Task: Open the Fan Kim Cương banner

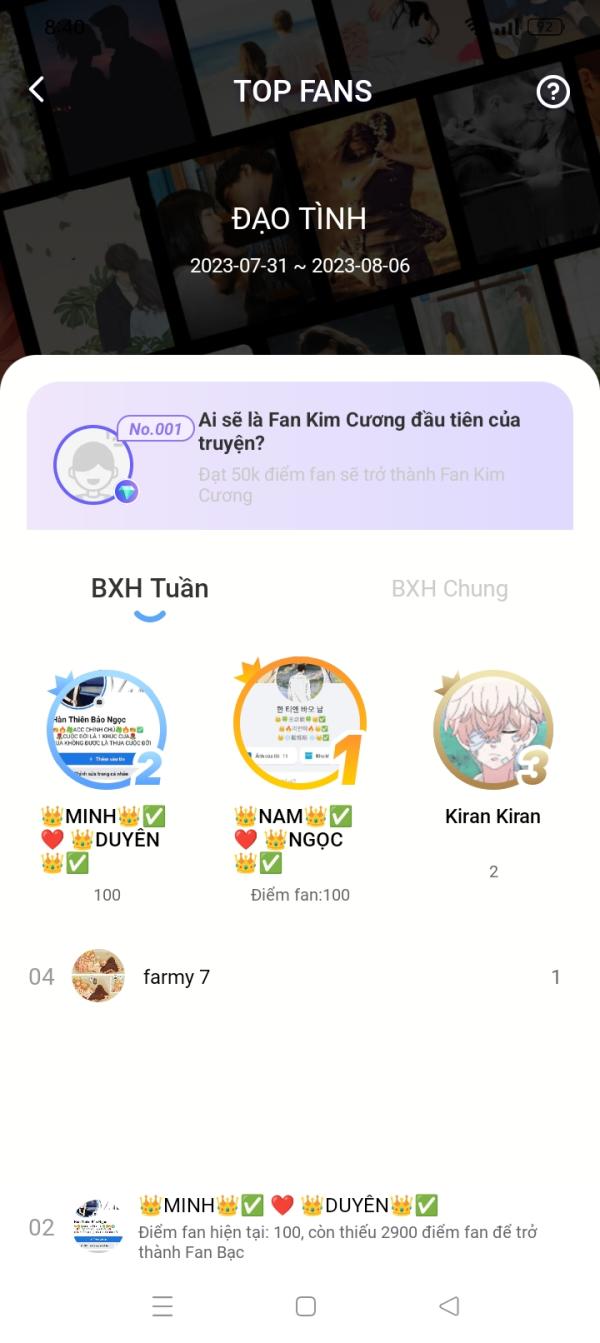Action: pyautogui.click(x=300, y=456)
